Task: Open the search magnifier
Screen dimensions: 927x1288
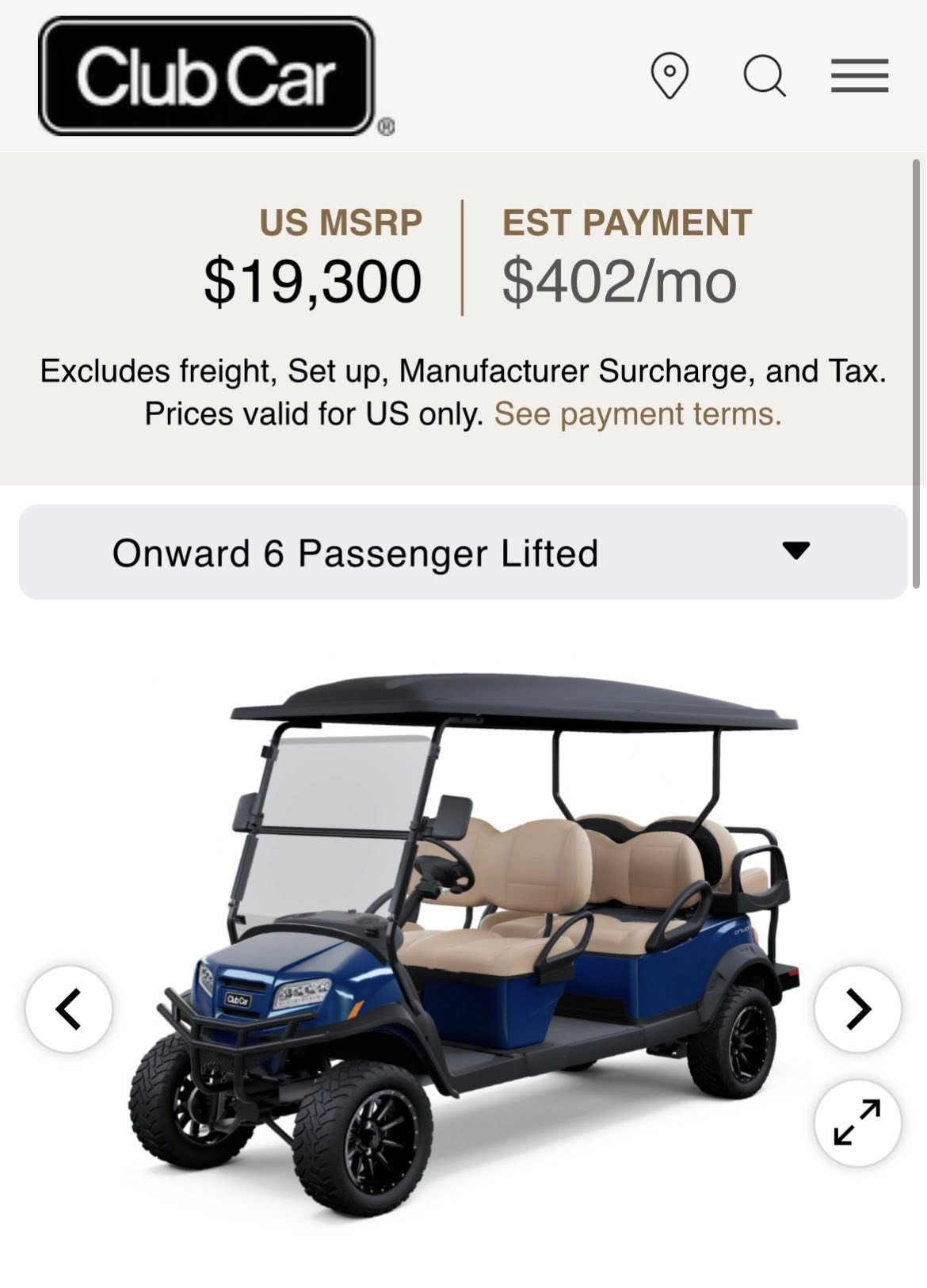Action: click(765, 76)
